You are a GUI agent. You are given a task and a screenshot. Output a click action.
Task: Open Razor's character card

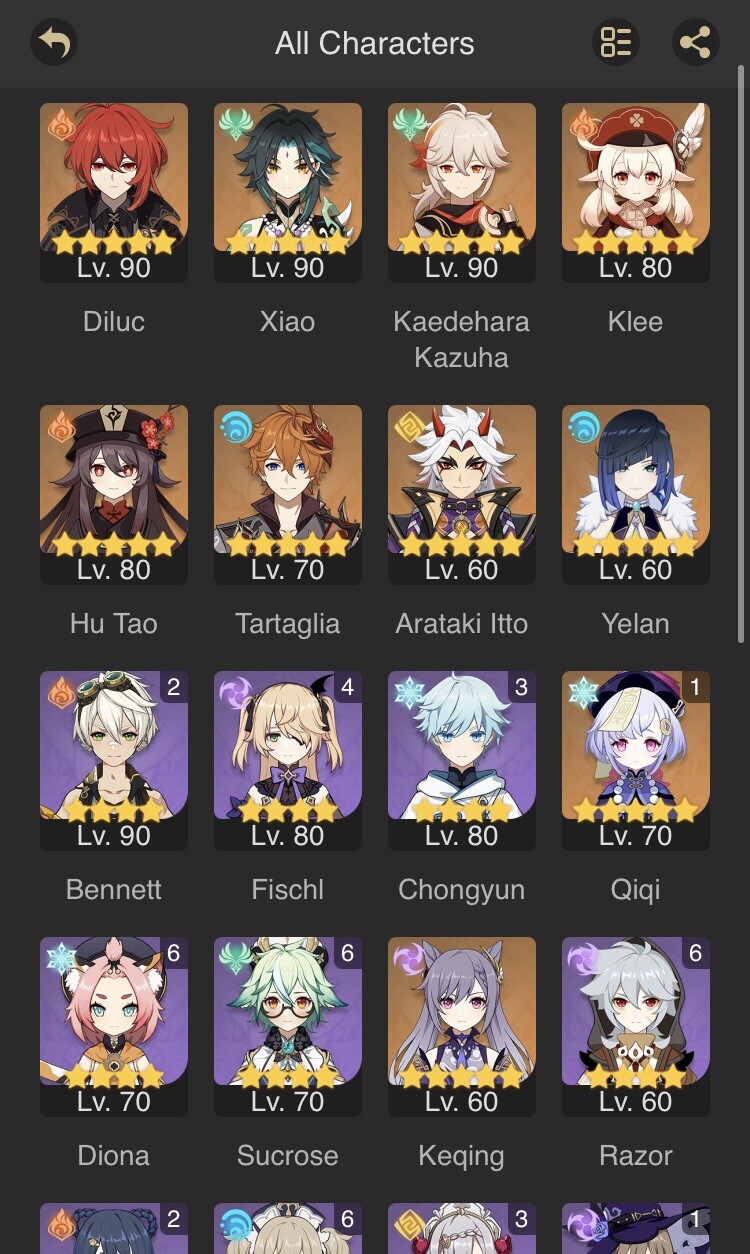636,1026
